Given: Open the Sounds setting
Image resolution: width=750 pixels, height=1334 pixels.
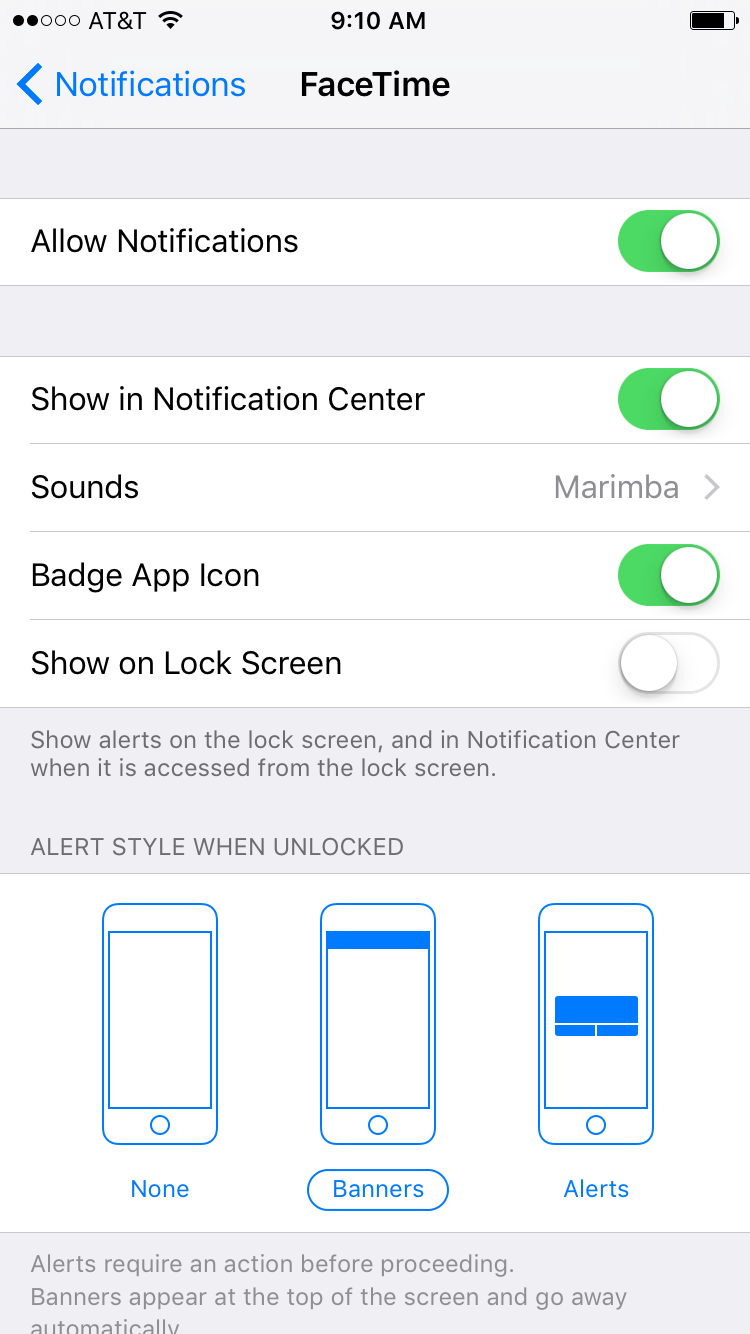Looking at the screenshot, I should click(x=375, y=488).
